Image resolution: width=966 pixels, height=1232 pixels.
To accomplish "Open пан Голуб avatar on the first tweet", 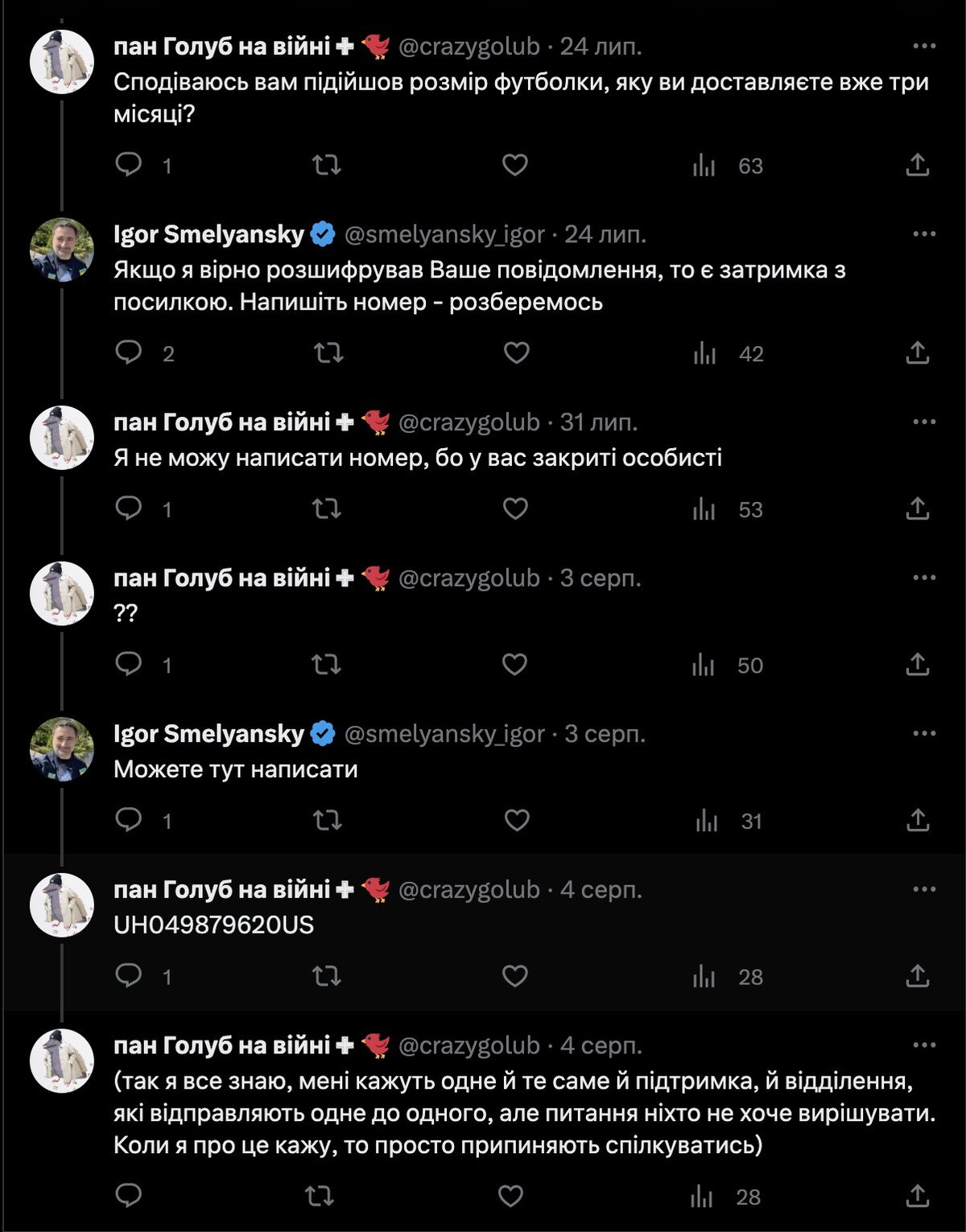I will tap(62, 62).
